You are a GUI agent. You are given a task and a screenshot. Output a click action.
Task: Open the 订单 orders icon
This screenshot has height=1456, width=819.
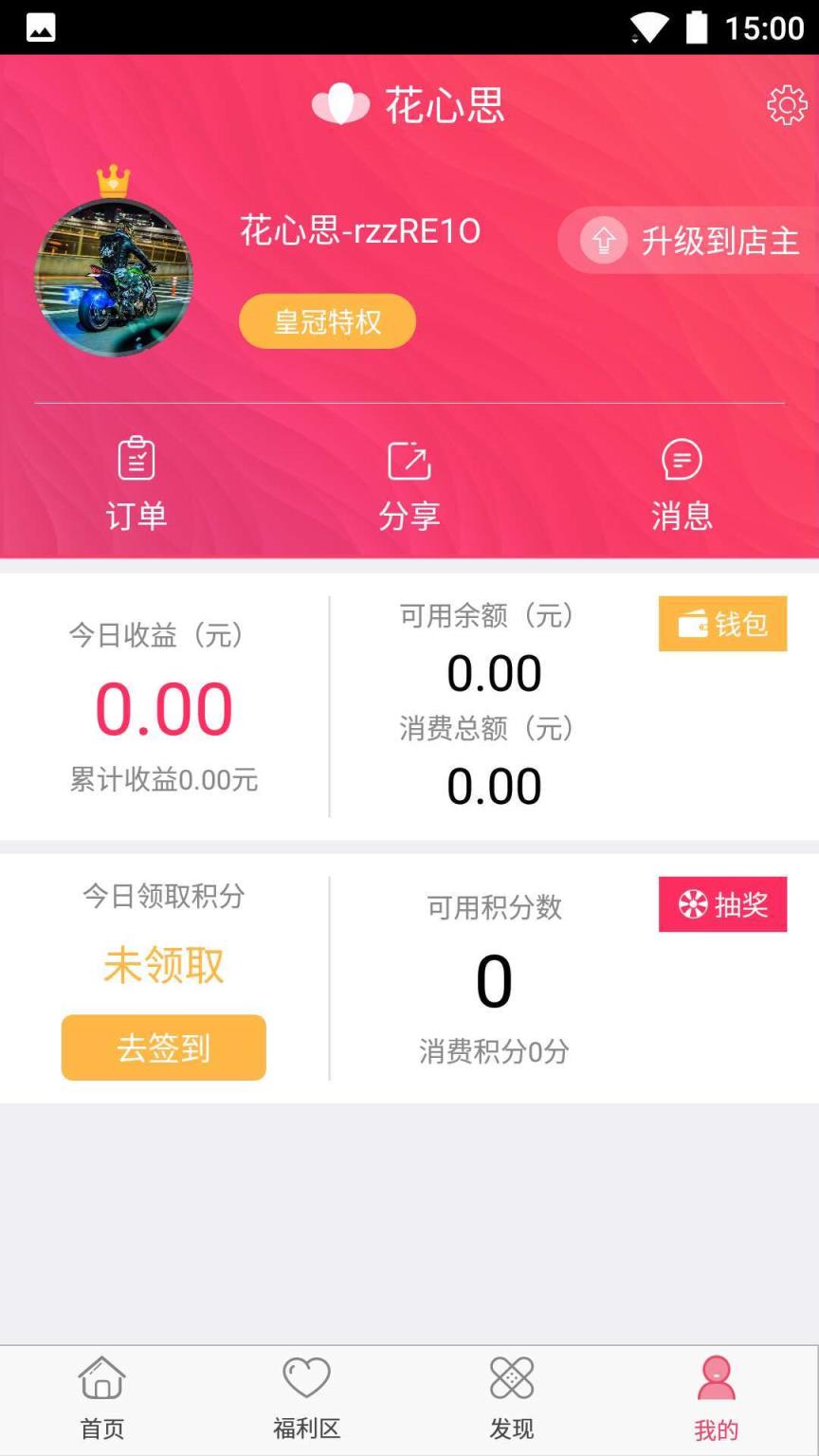136,458
